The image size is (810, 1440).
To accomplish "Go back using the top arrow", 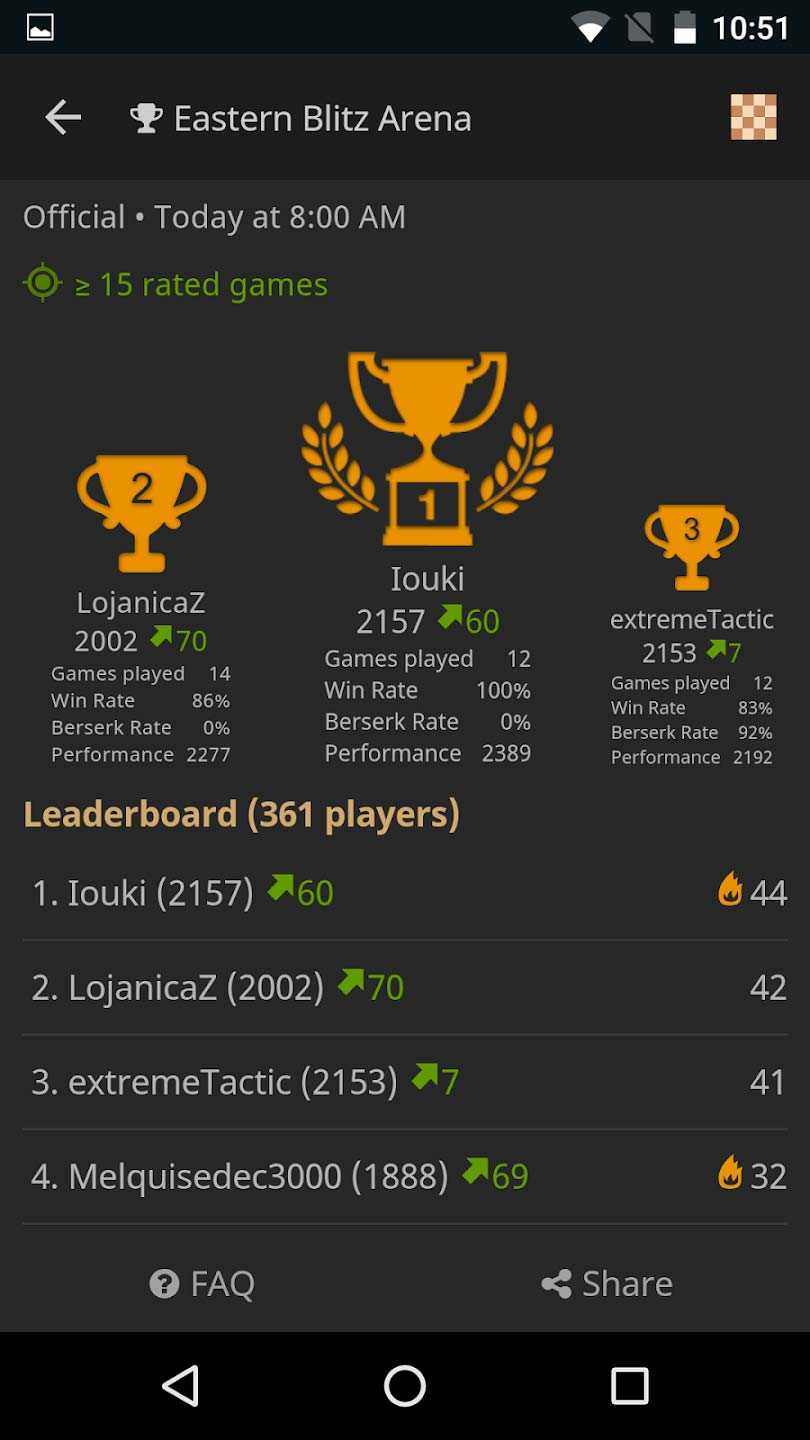I will (x=62, y=118).
